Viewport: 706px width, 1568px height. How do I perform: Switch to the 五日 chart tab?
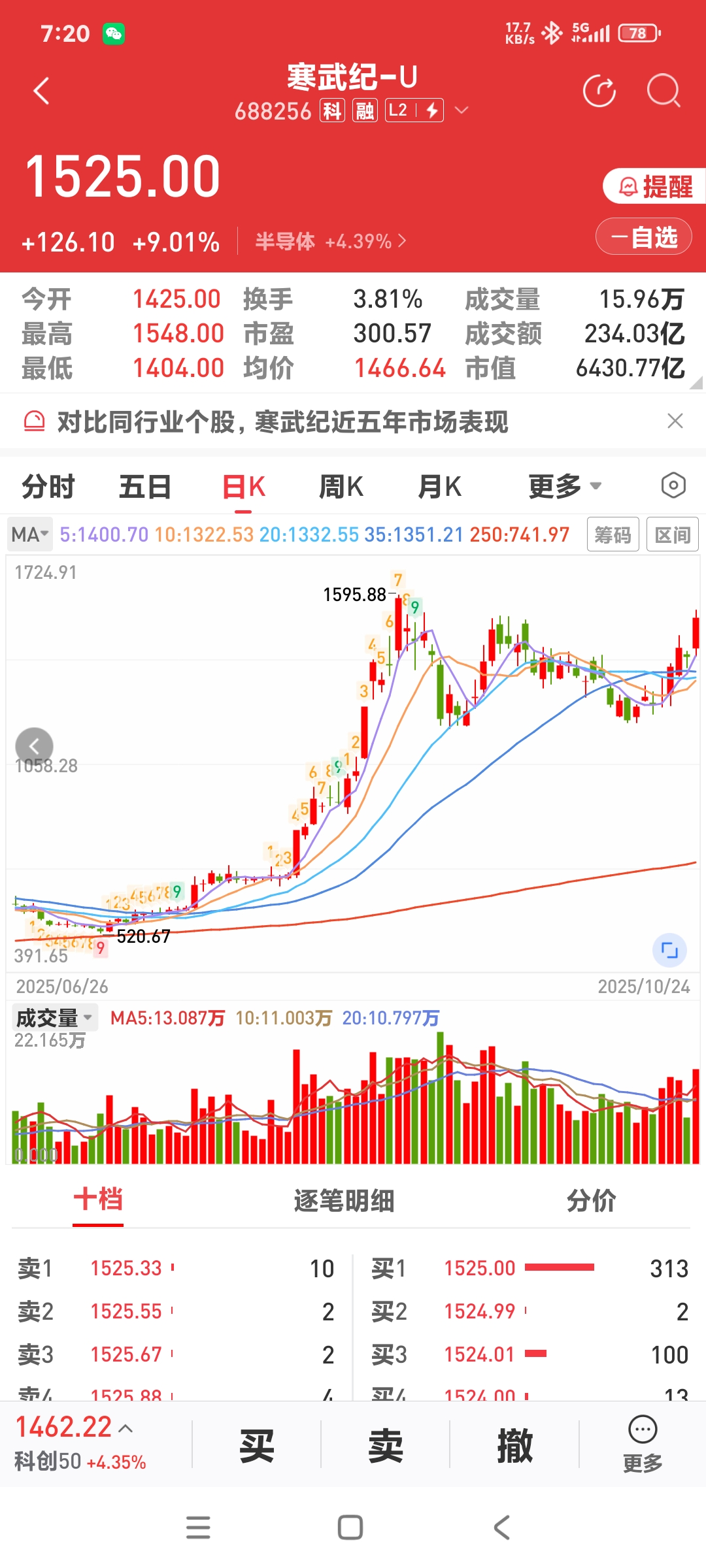[145, 487]
